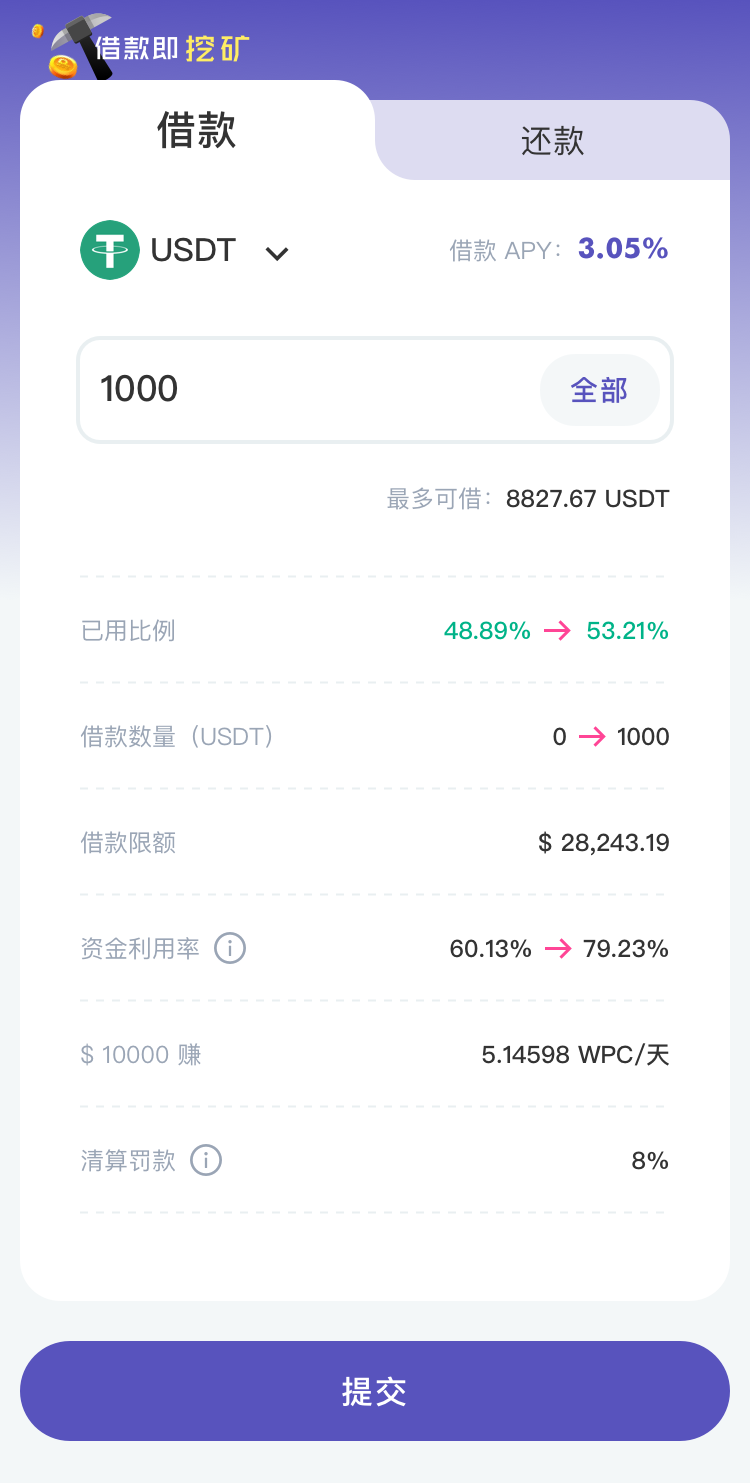Open the info icon next to 资金利用率

pos(230,948)
